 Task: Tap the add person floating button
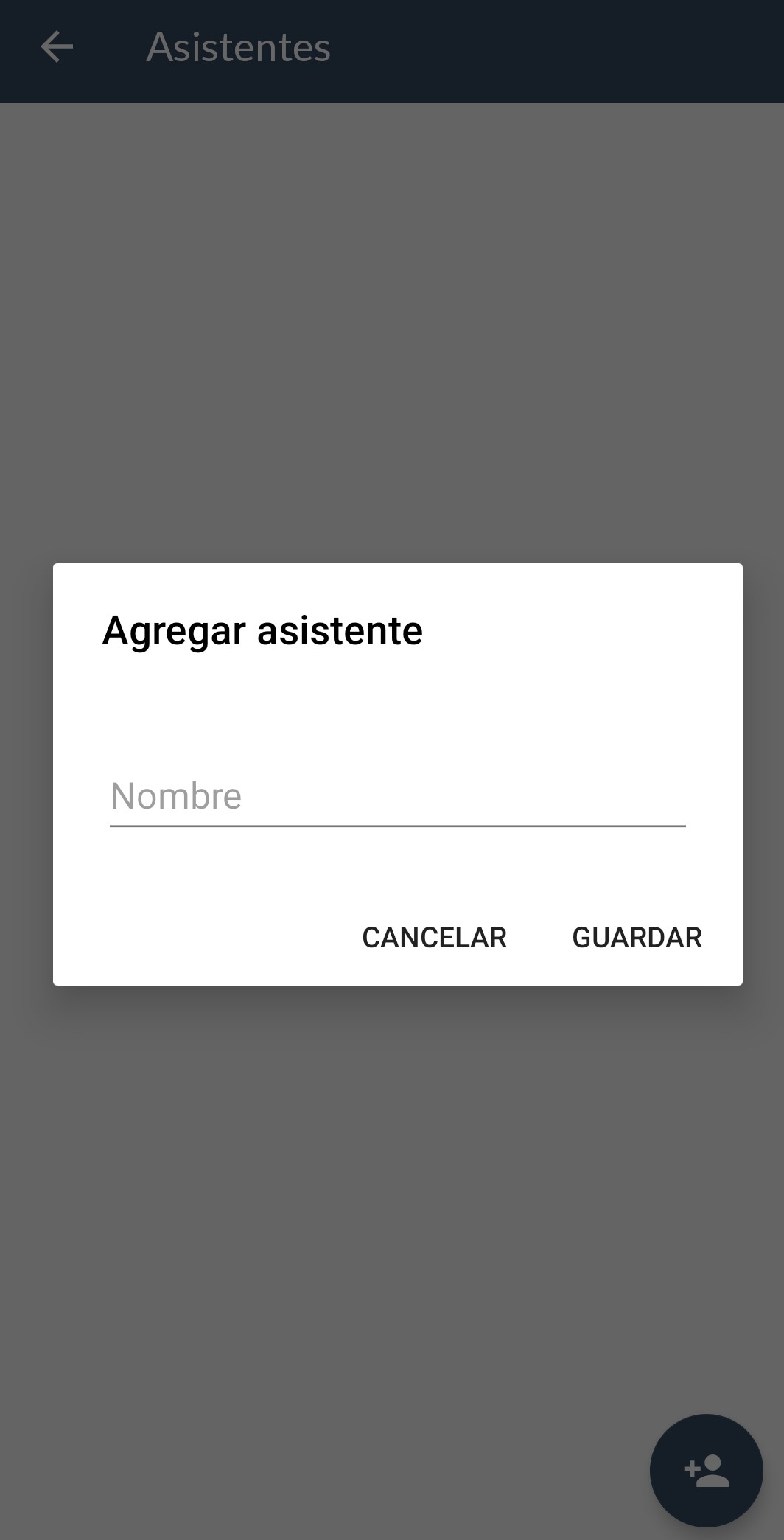point(706,1471)
